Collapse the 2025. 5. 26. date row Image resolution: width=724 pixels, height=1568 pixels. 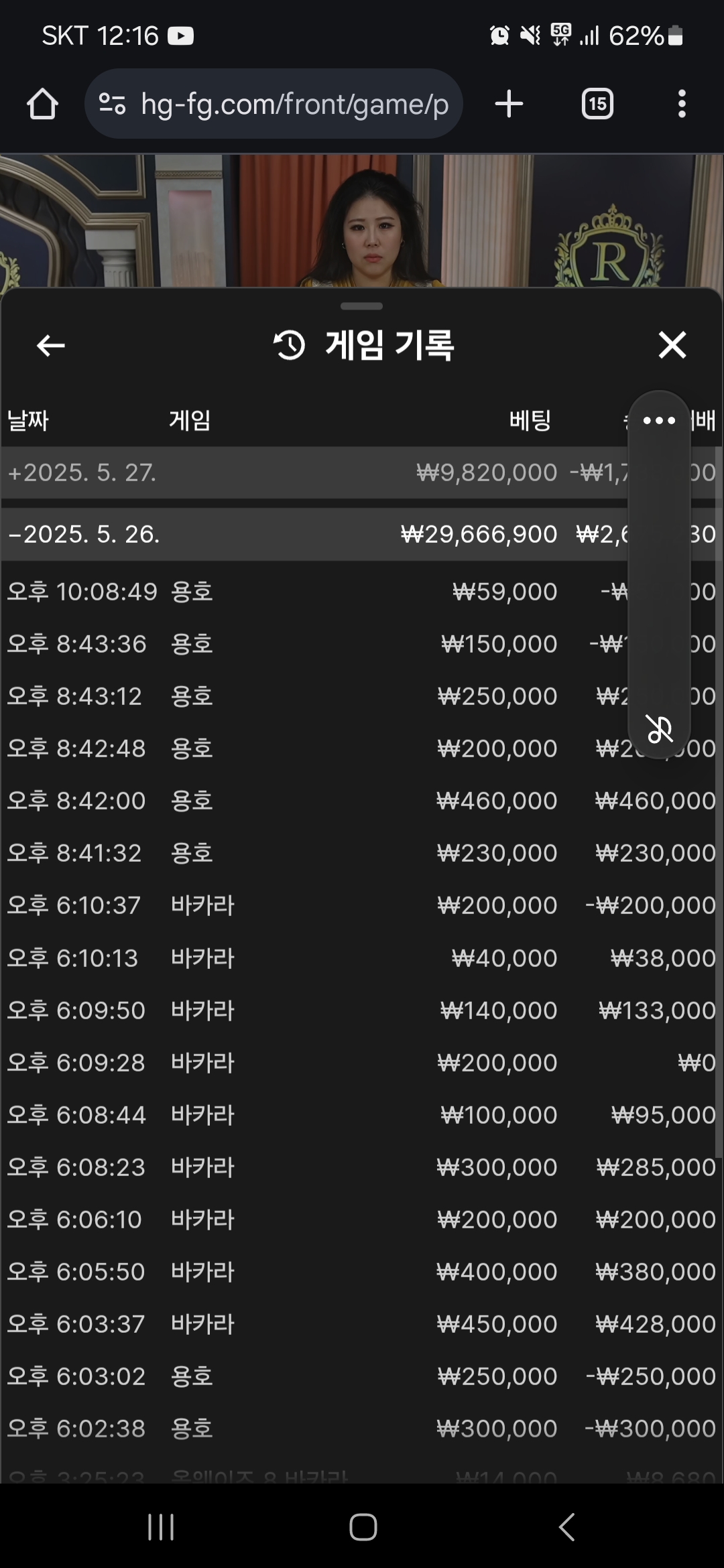84,535
